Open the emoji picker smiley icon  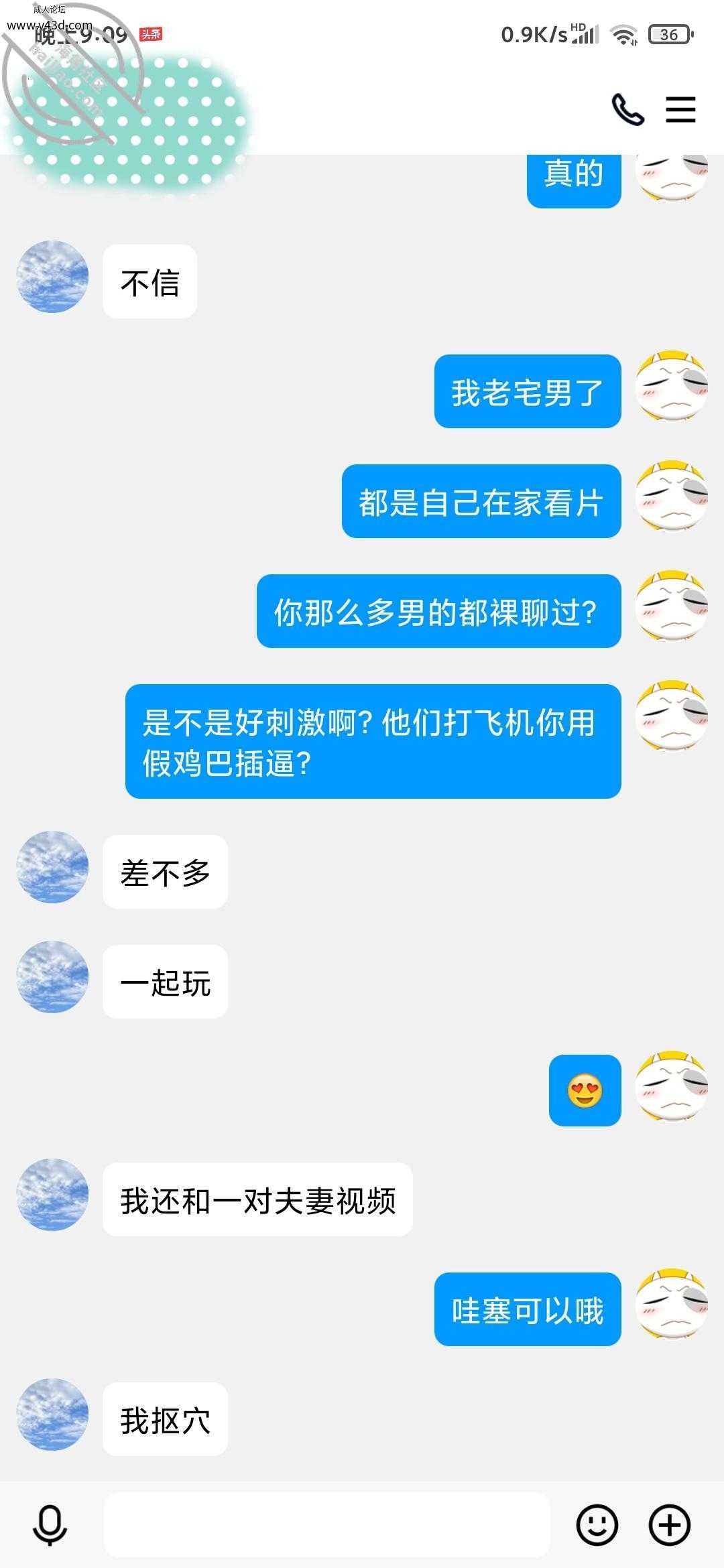tap(597, 1525)
